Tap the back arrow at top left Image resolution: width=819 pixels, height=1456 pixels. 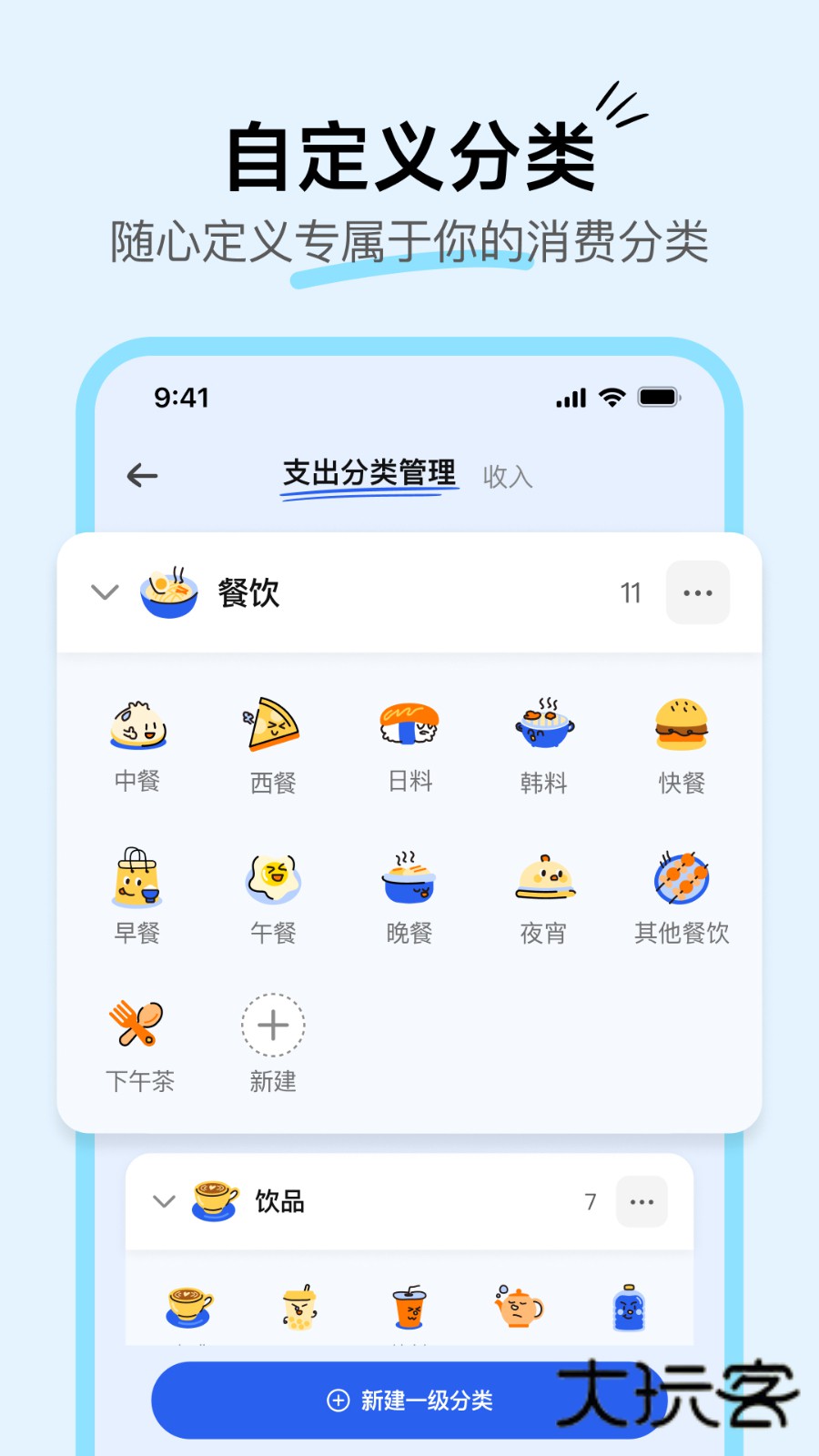pos(141,475)
